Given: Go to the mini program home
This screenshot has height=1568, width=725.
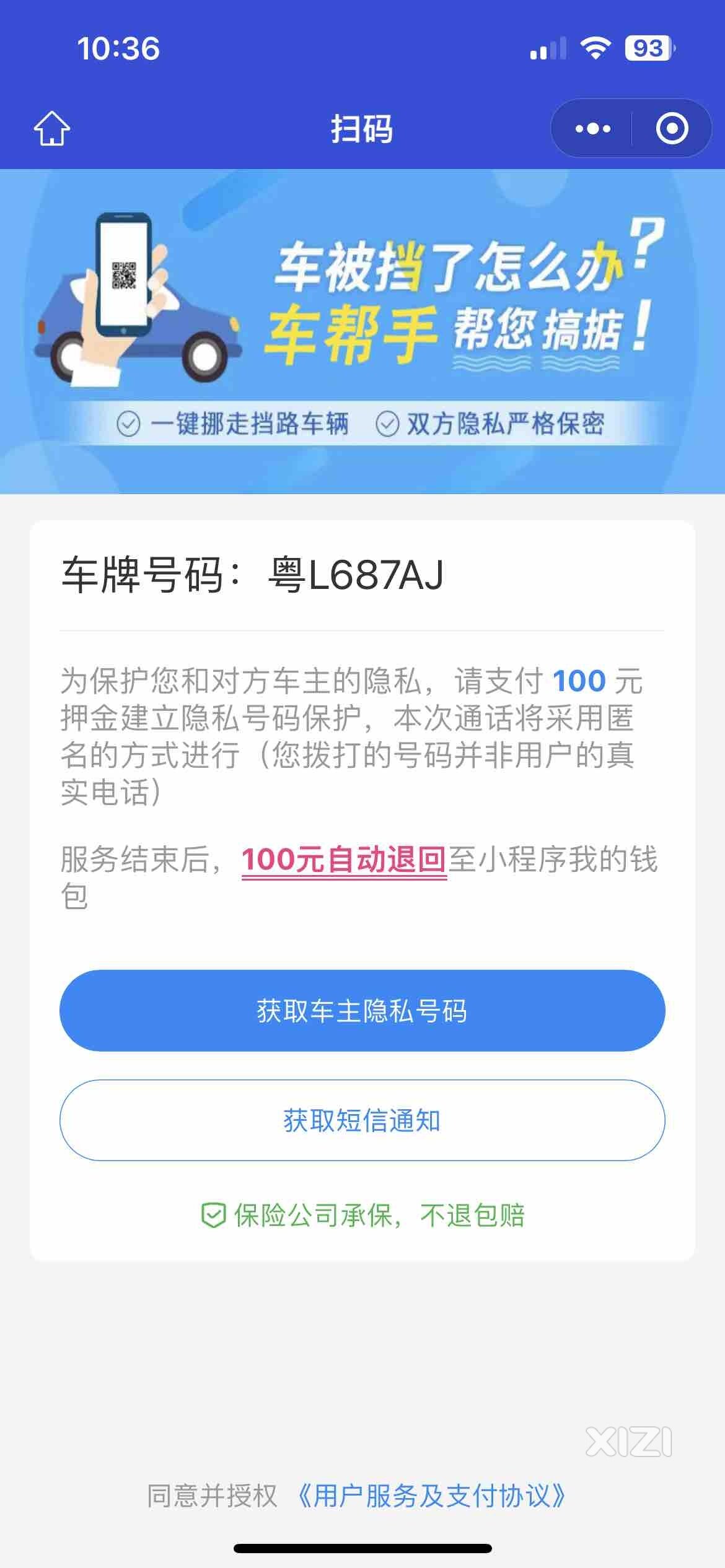Looking at the screenshot, I should [51, 128].
